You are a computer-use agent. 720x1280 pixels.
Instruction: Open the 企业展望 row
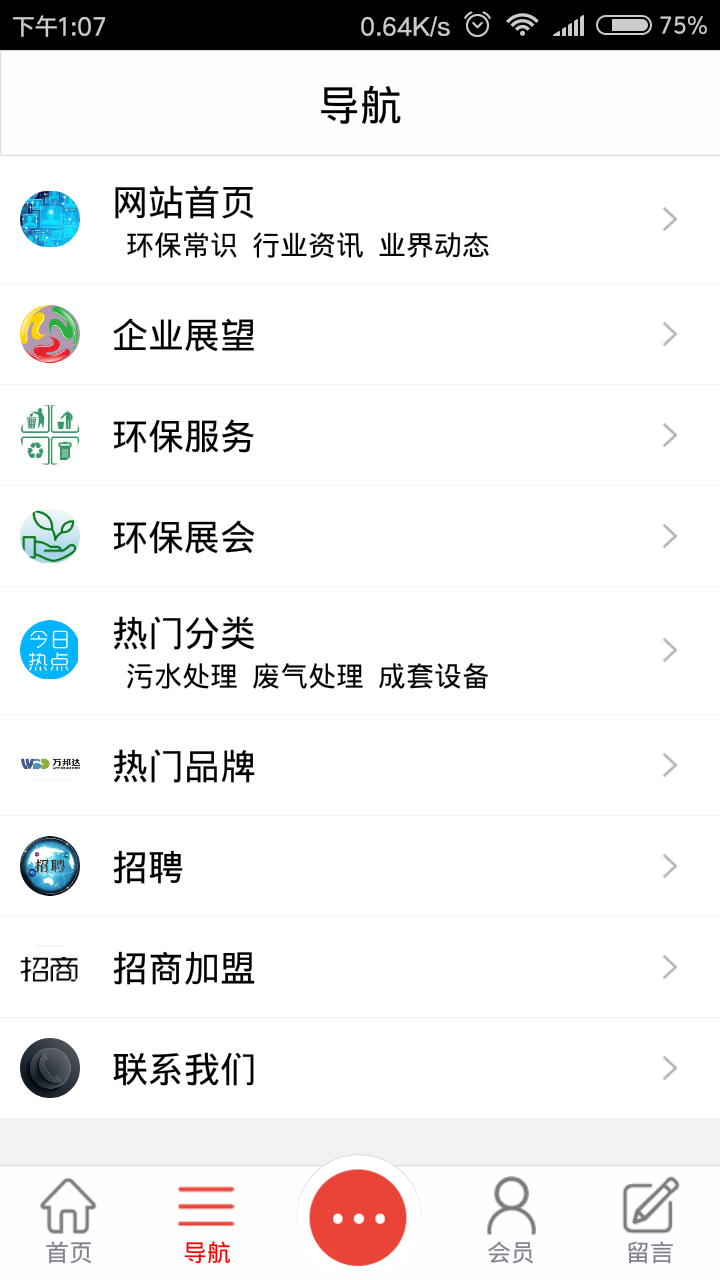pyautogui.click(x=184, y=335)
